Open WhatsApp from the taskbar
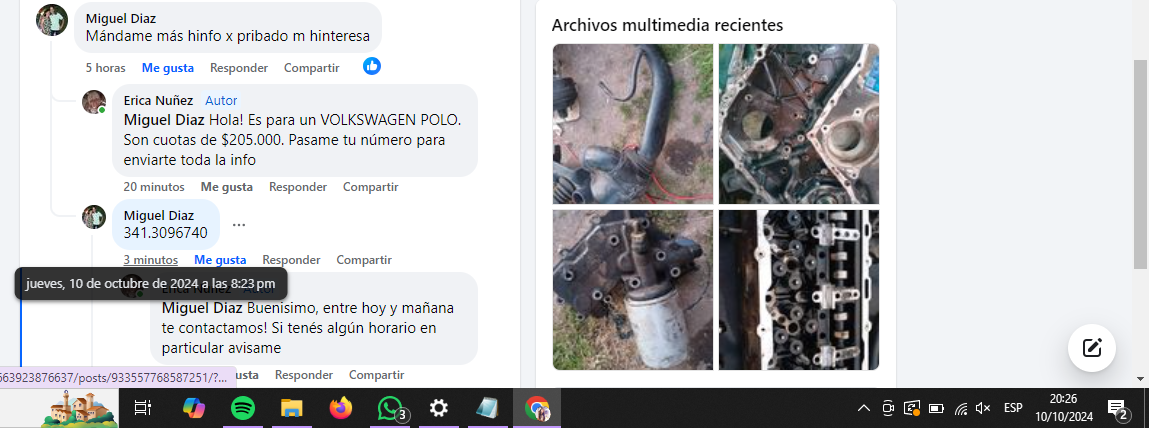The height and width of the screenshot is (428, 1149). pos(390,408)
